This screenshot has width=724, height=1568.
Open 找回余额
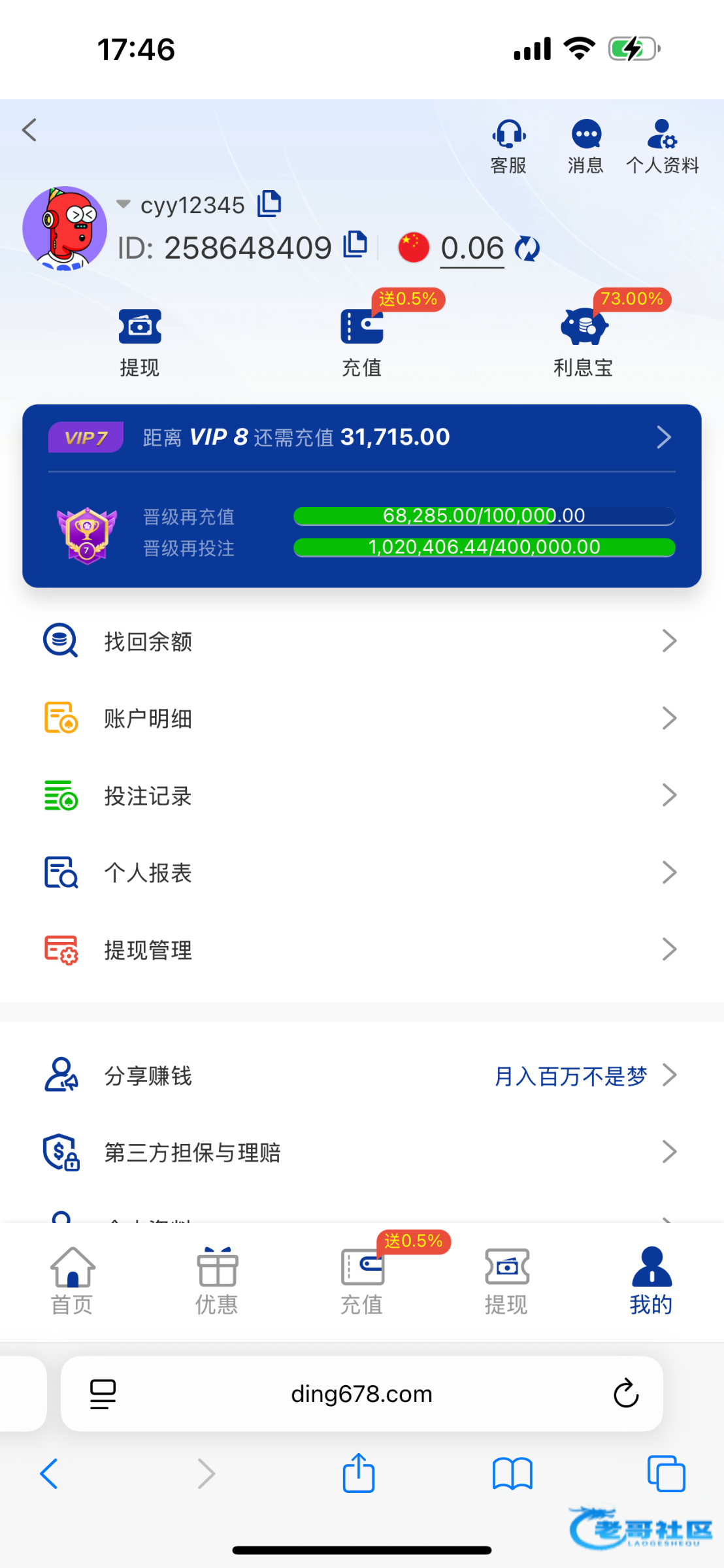tap(362, 641)
